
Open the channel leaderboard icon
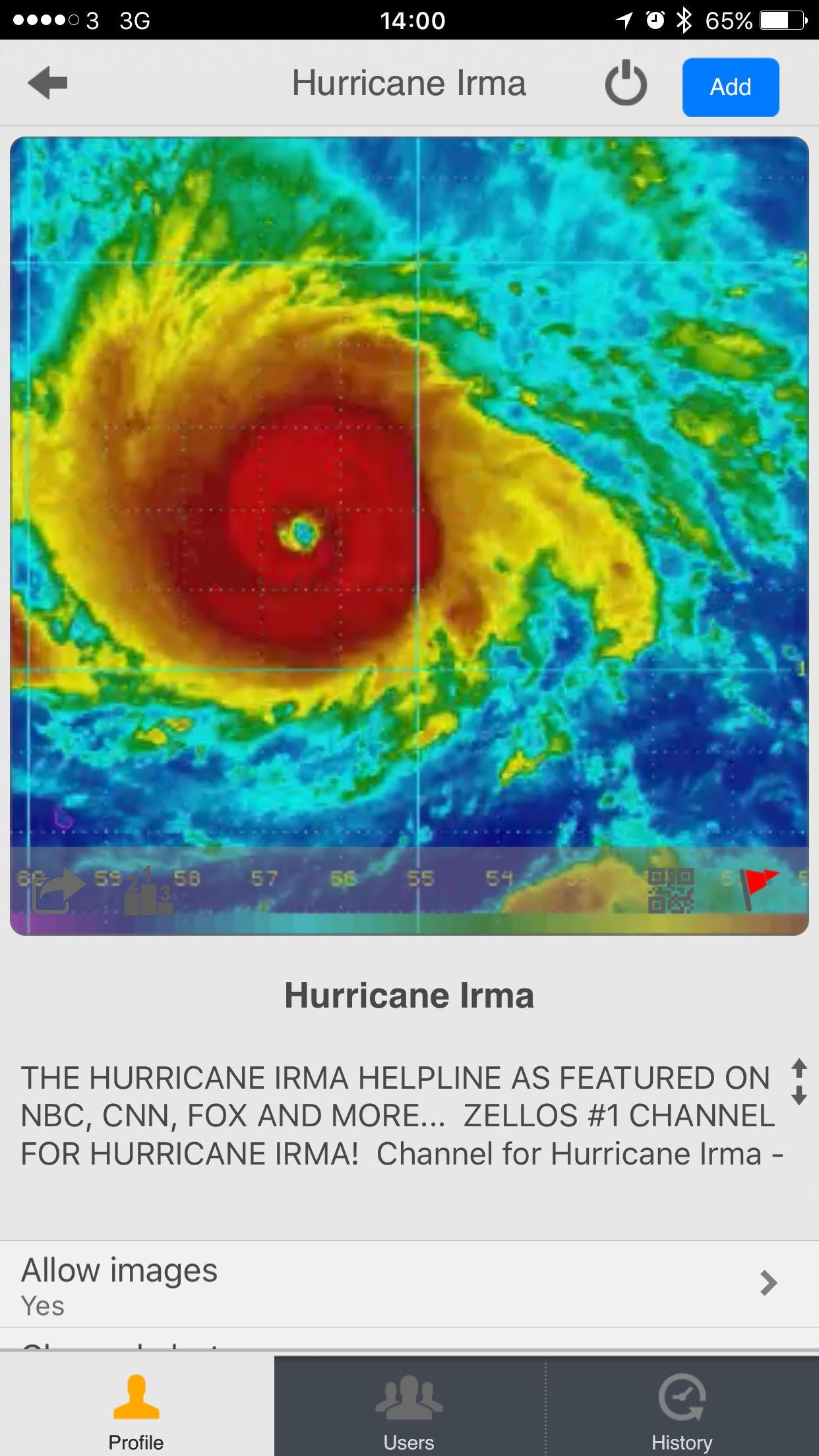148,892
